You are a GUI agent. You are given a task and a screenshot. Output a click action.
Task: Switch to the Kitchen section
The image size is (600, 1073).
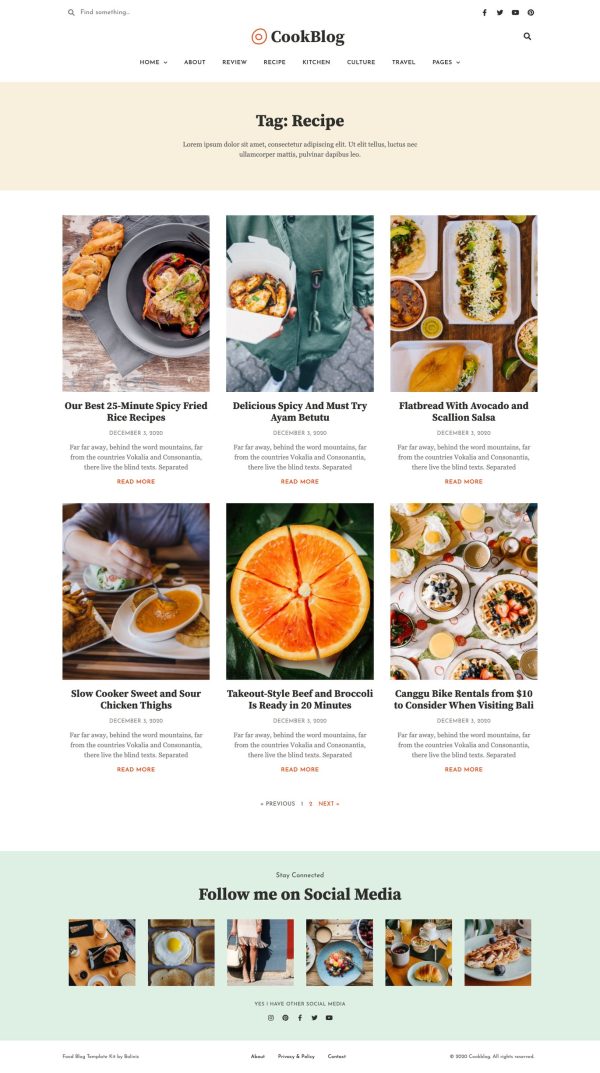pyautogui.click(x=316, y=62)
